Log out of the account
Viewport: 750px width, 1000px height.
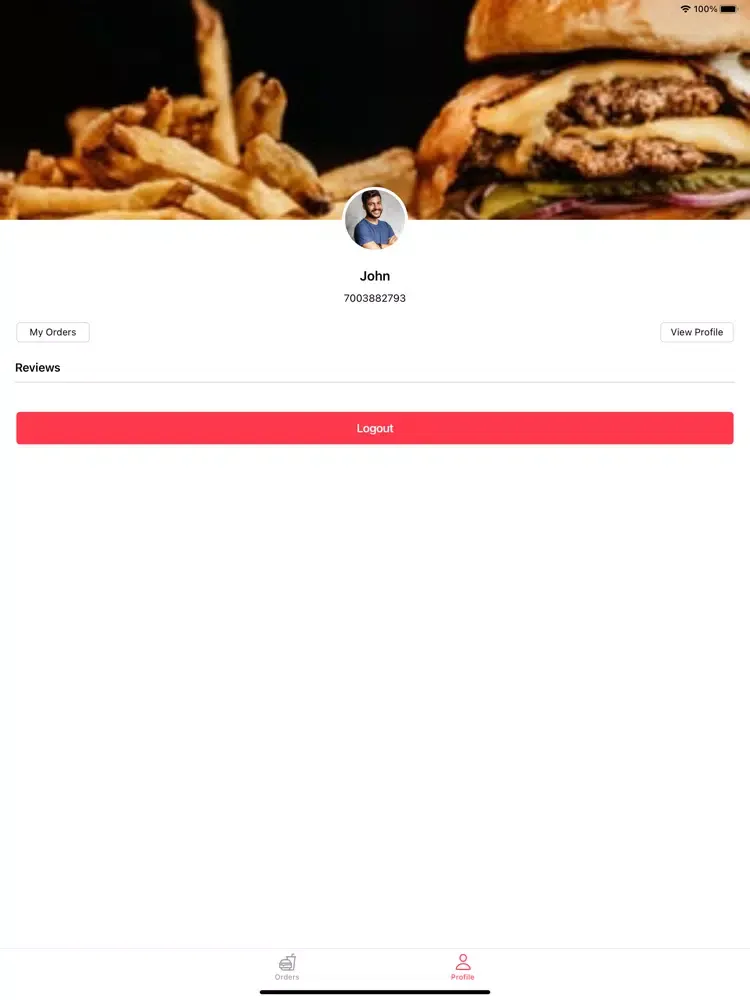[x=375, y=428]
